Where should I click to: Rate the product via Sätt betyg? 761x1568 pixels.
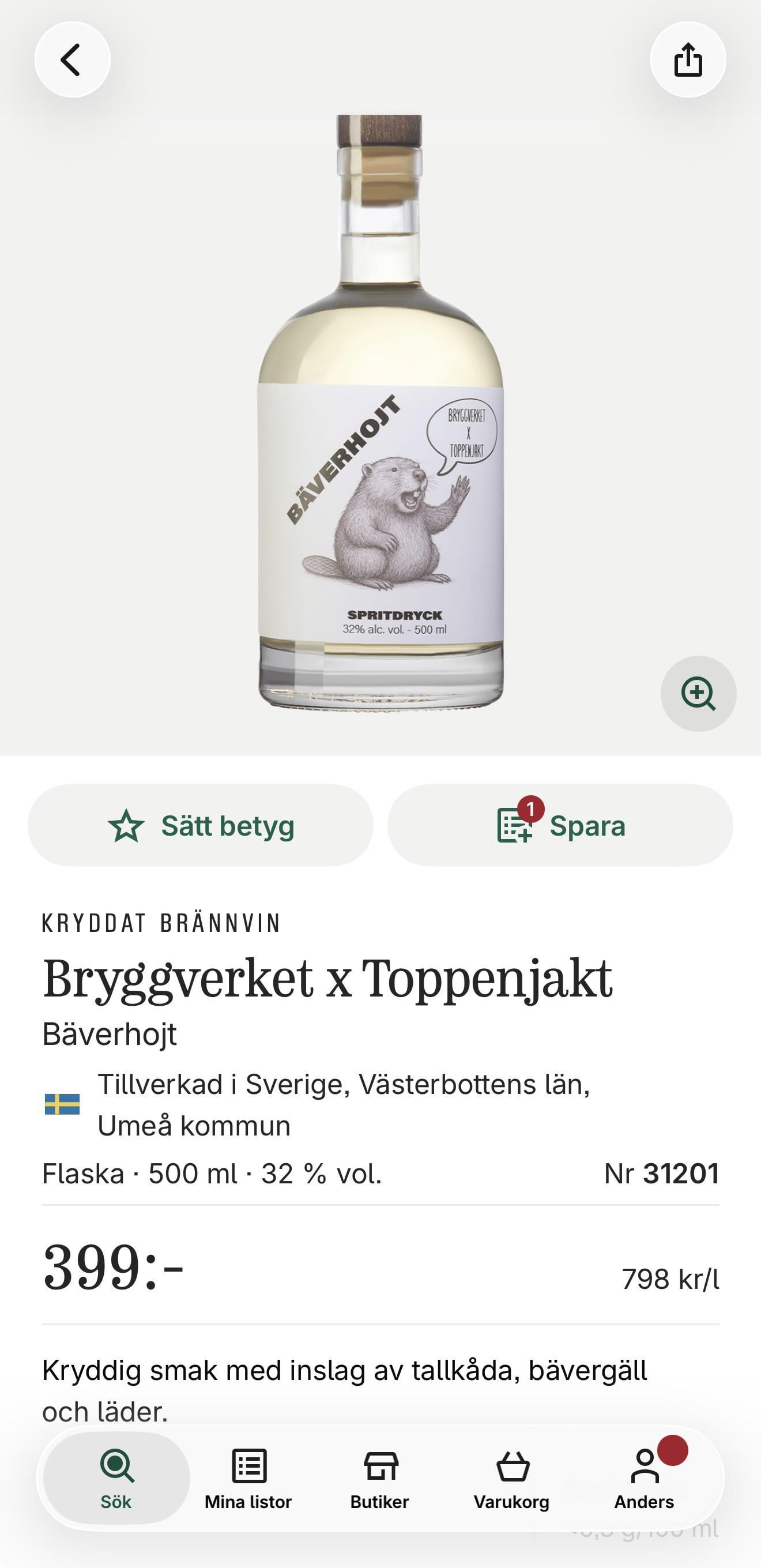[x=200, y=825]
